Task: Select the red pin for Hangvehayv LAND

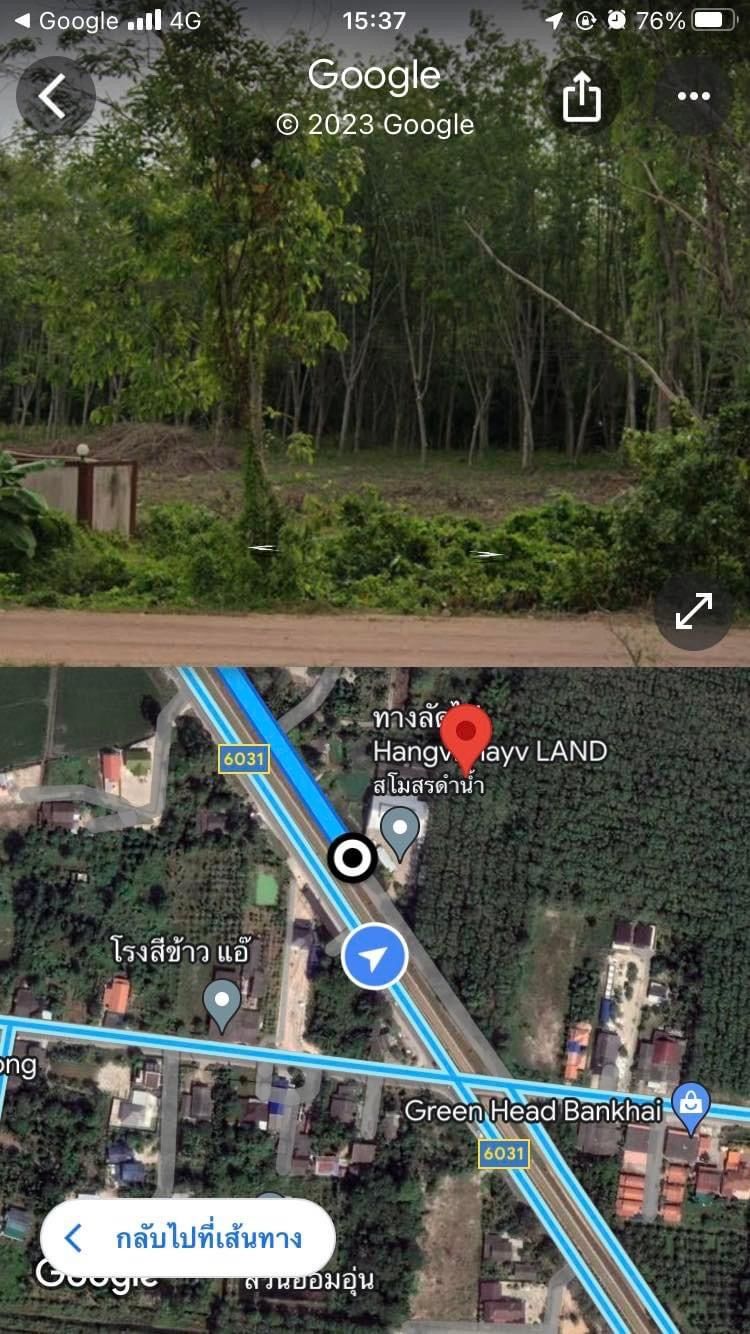Action: tap(465, 739)
